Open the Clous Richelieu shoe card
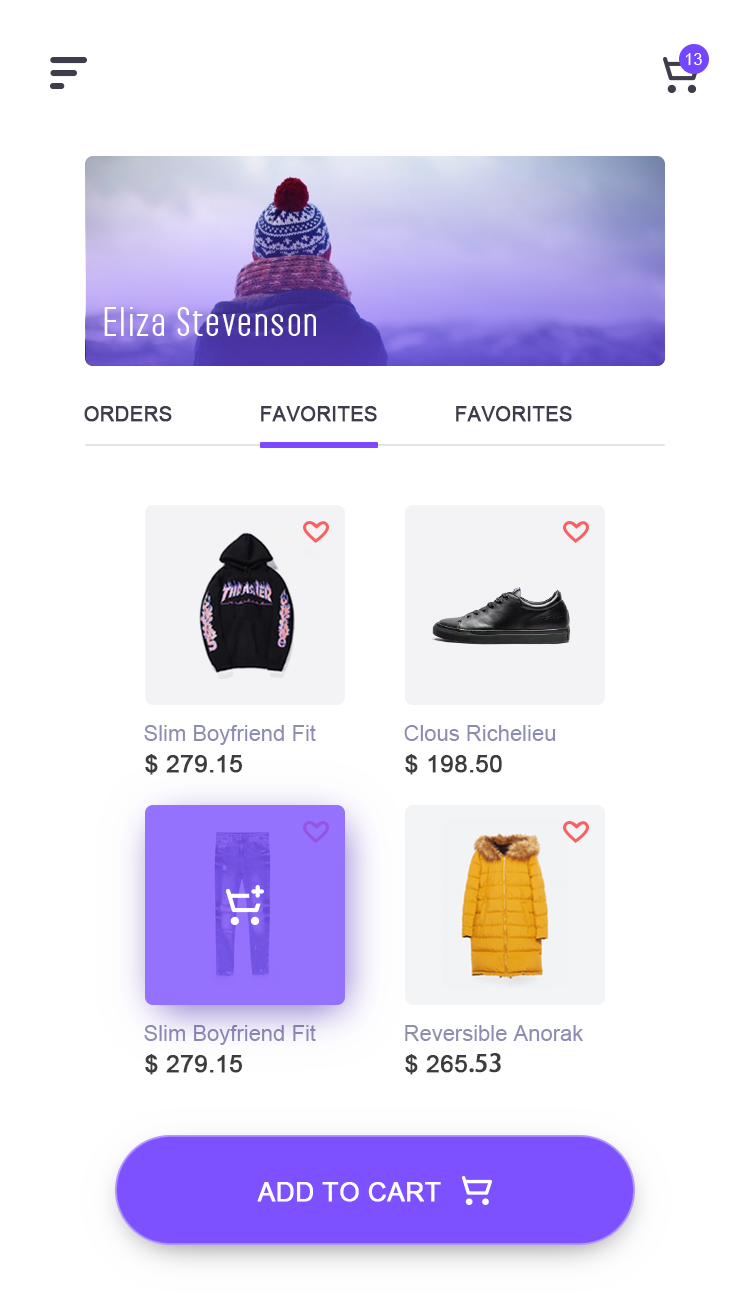This screenshot has height=1316, width=750. (505, 605)
